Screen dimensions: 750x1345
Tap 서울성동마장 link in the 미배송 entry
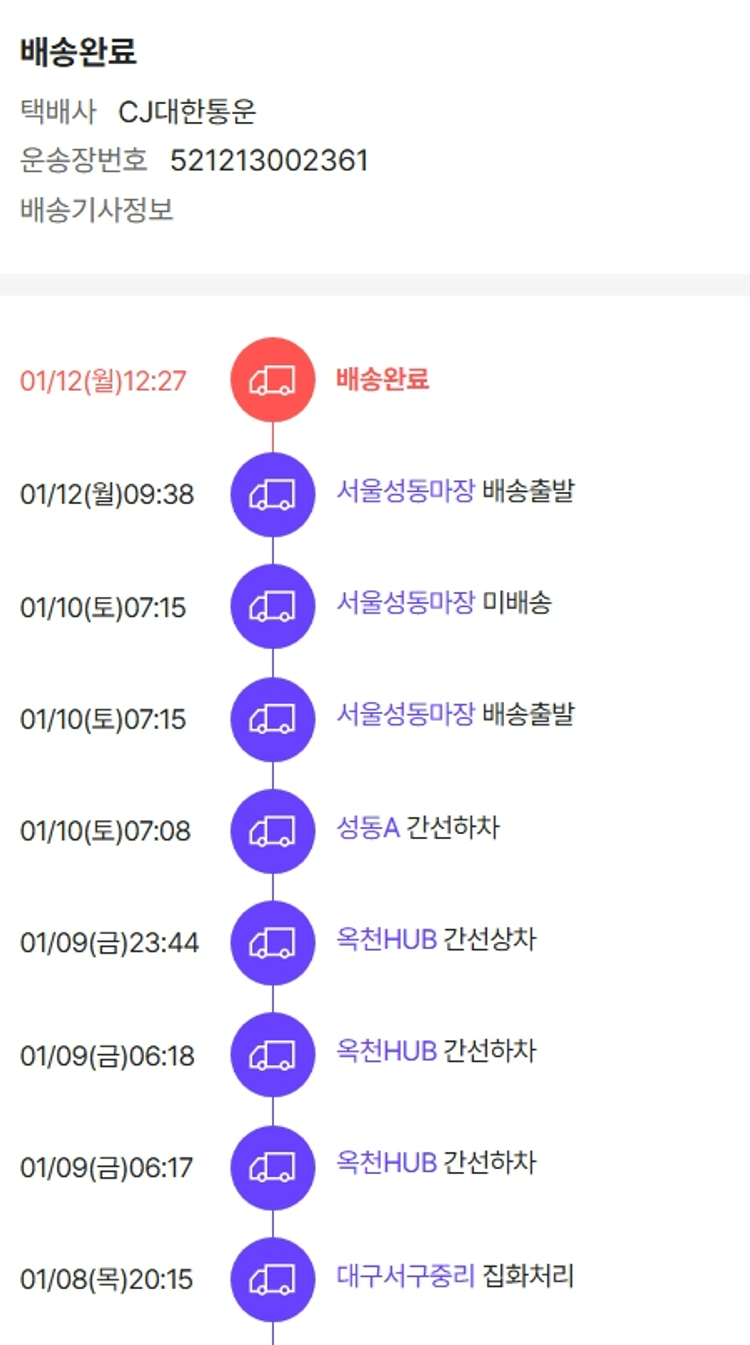pyautogui.click(x=405, y=603)
